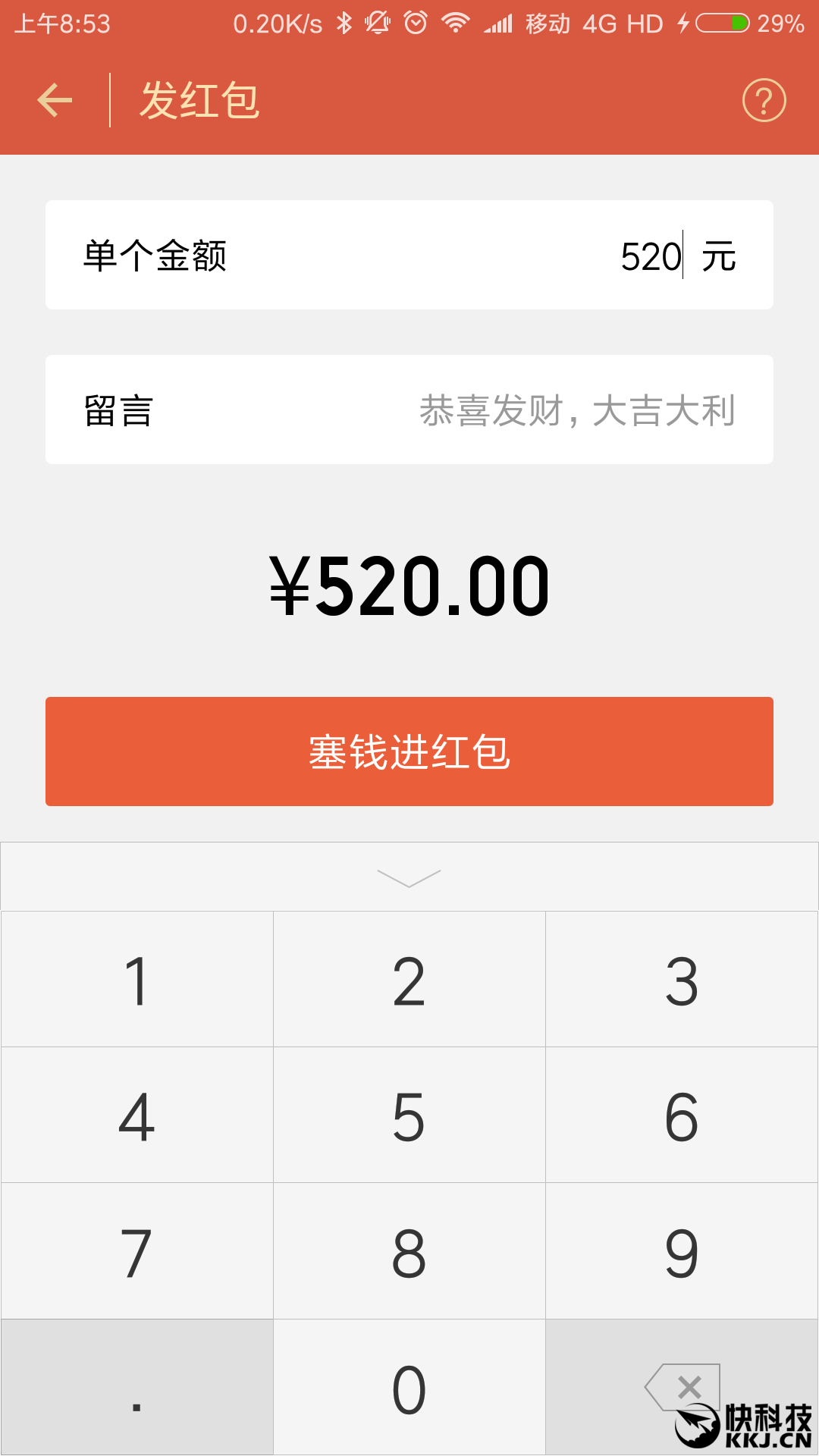The width and height of the screenshot is (819, 1456).
Task: Type digit 4 on the keypad
Action: click(x=137, y=1116)
